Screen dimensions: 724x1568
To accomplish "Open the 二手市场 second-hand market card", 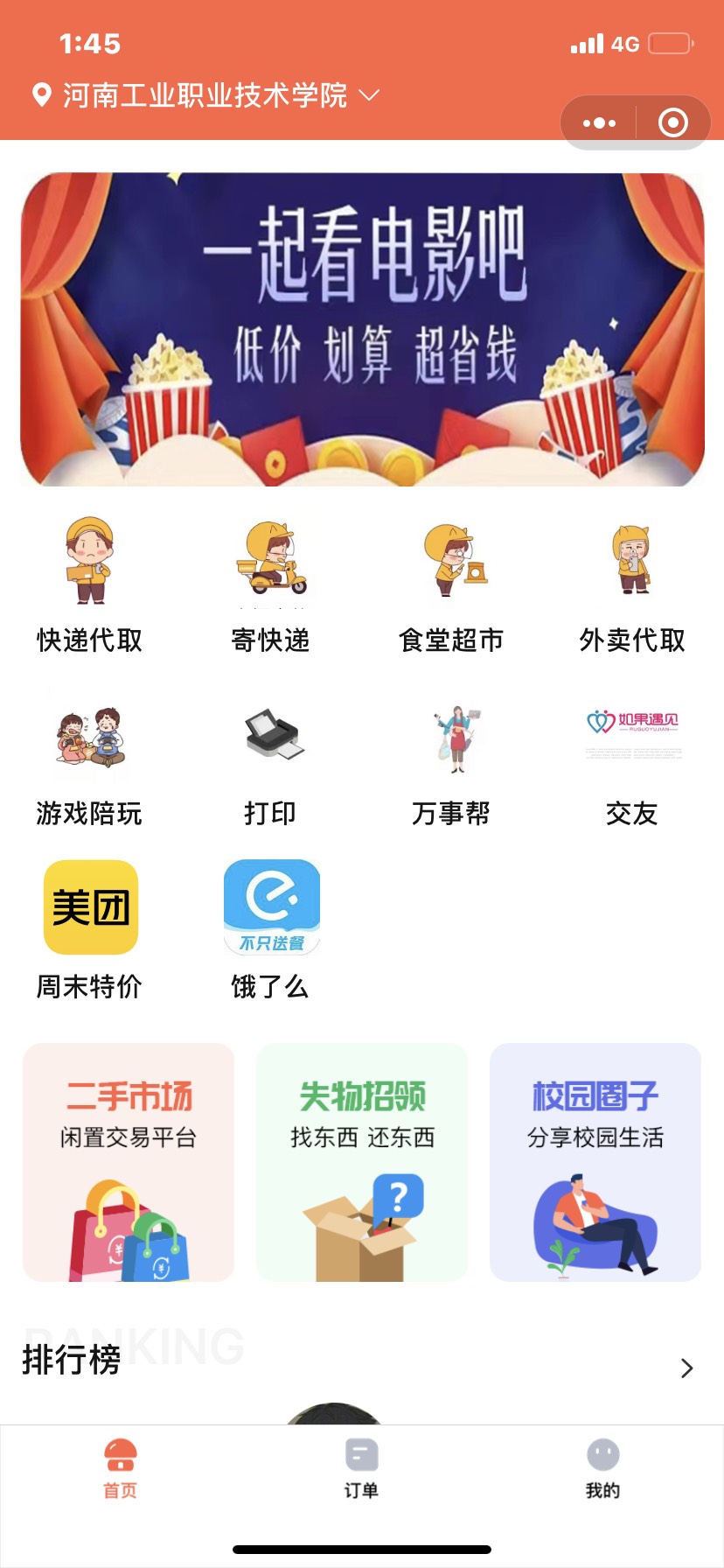I will [x=128, y=1161].
